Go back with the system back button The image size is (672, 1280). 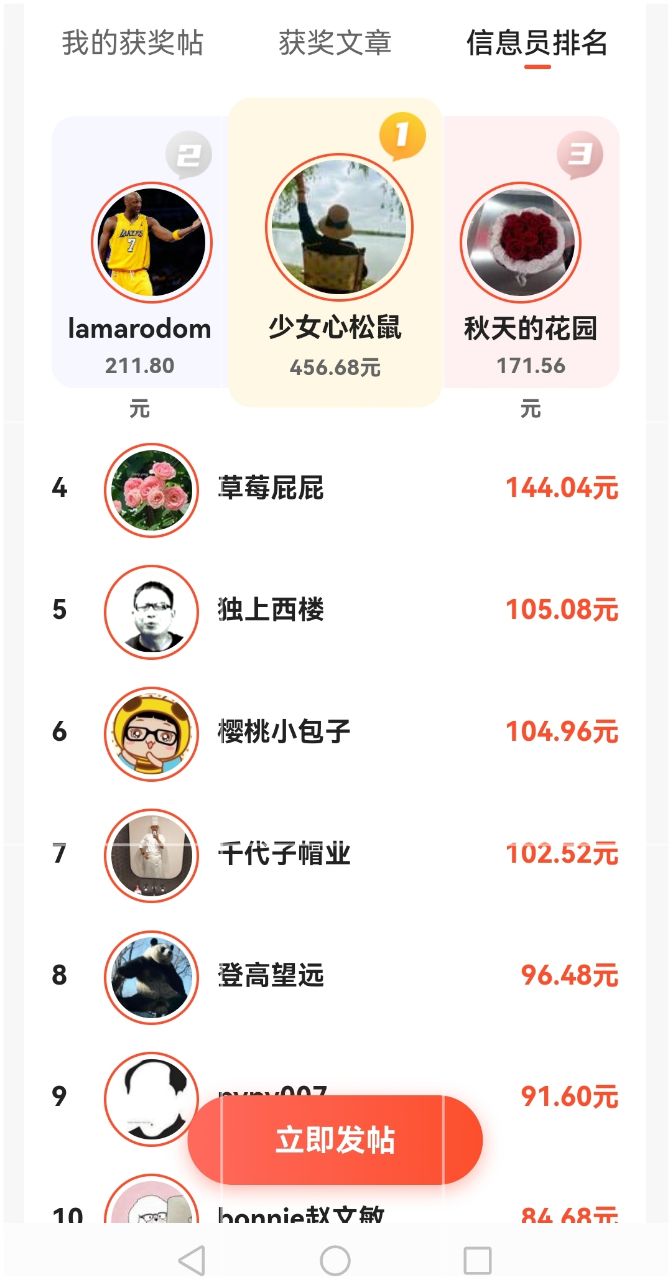pyautogui.click(x=191, y=1260)
